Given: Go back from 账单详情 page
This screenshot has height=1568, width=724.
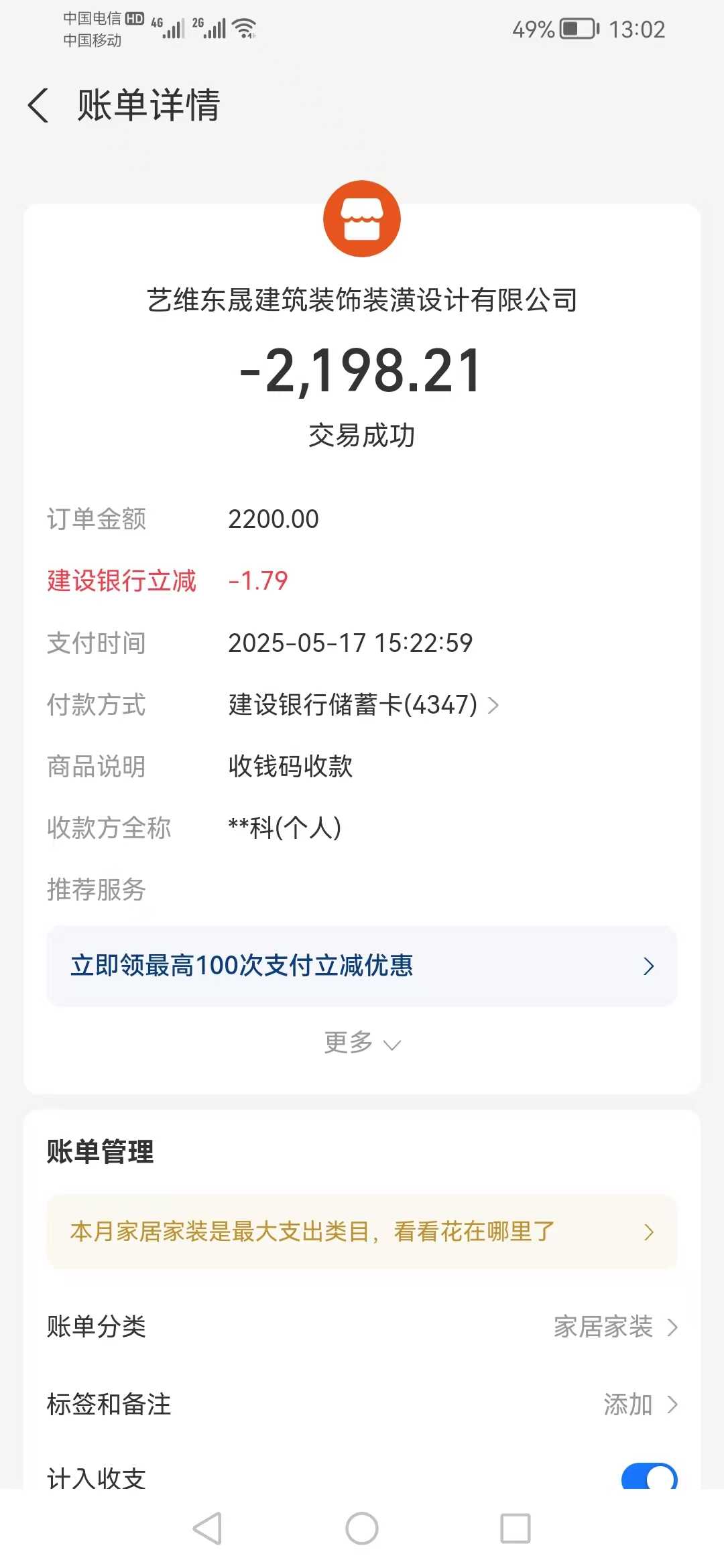Looking at the screenshot, I should 39,105.
